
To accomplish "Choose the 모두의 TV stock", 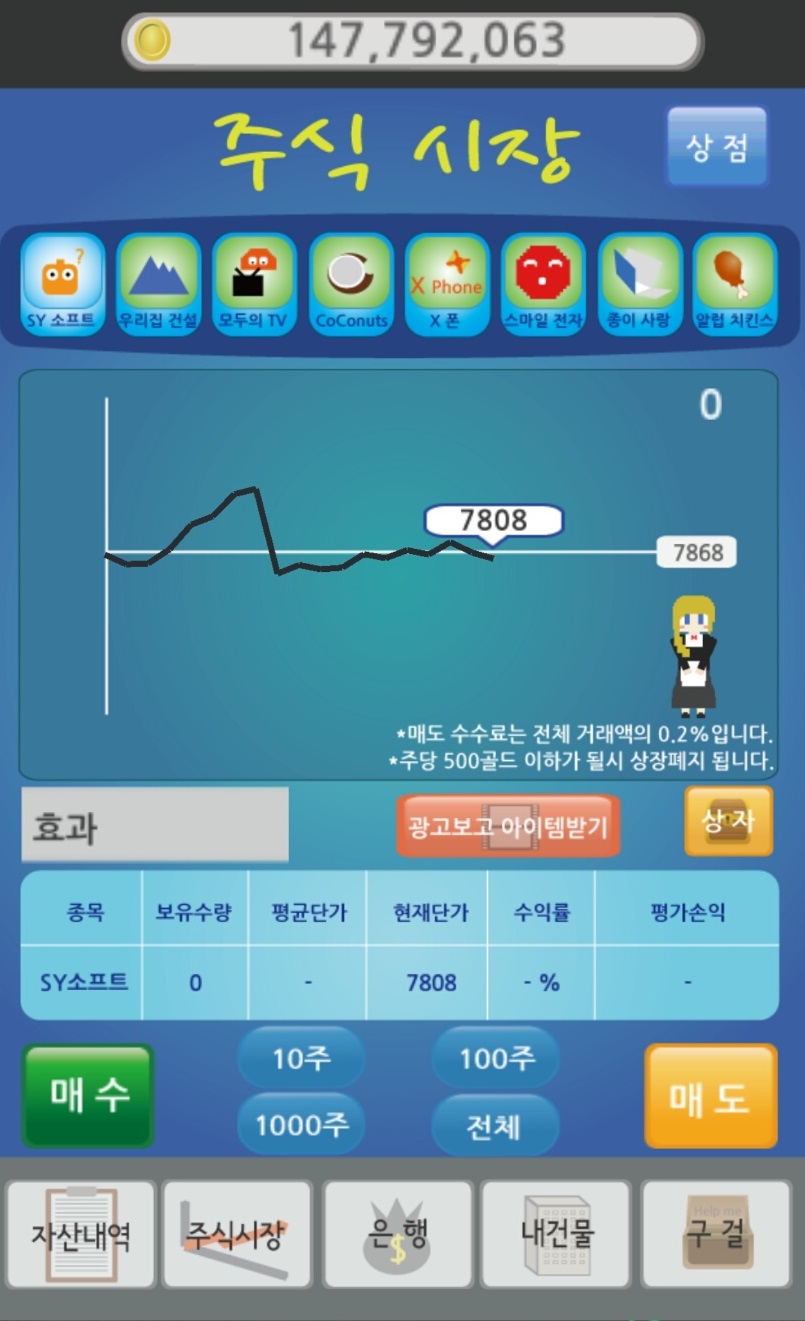I will pos(254,285).
